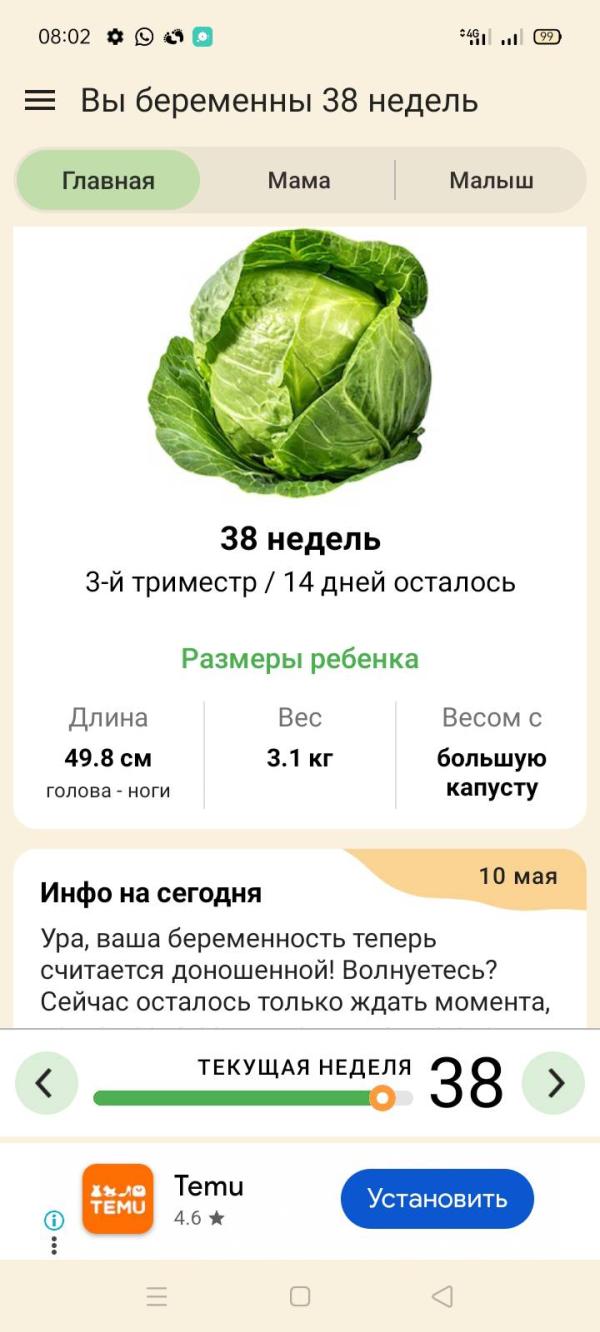Image resolution: width=600 pixels, height=1332 pixels.
Task: Advance to the next week
Action: [554, 1083]
